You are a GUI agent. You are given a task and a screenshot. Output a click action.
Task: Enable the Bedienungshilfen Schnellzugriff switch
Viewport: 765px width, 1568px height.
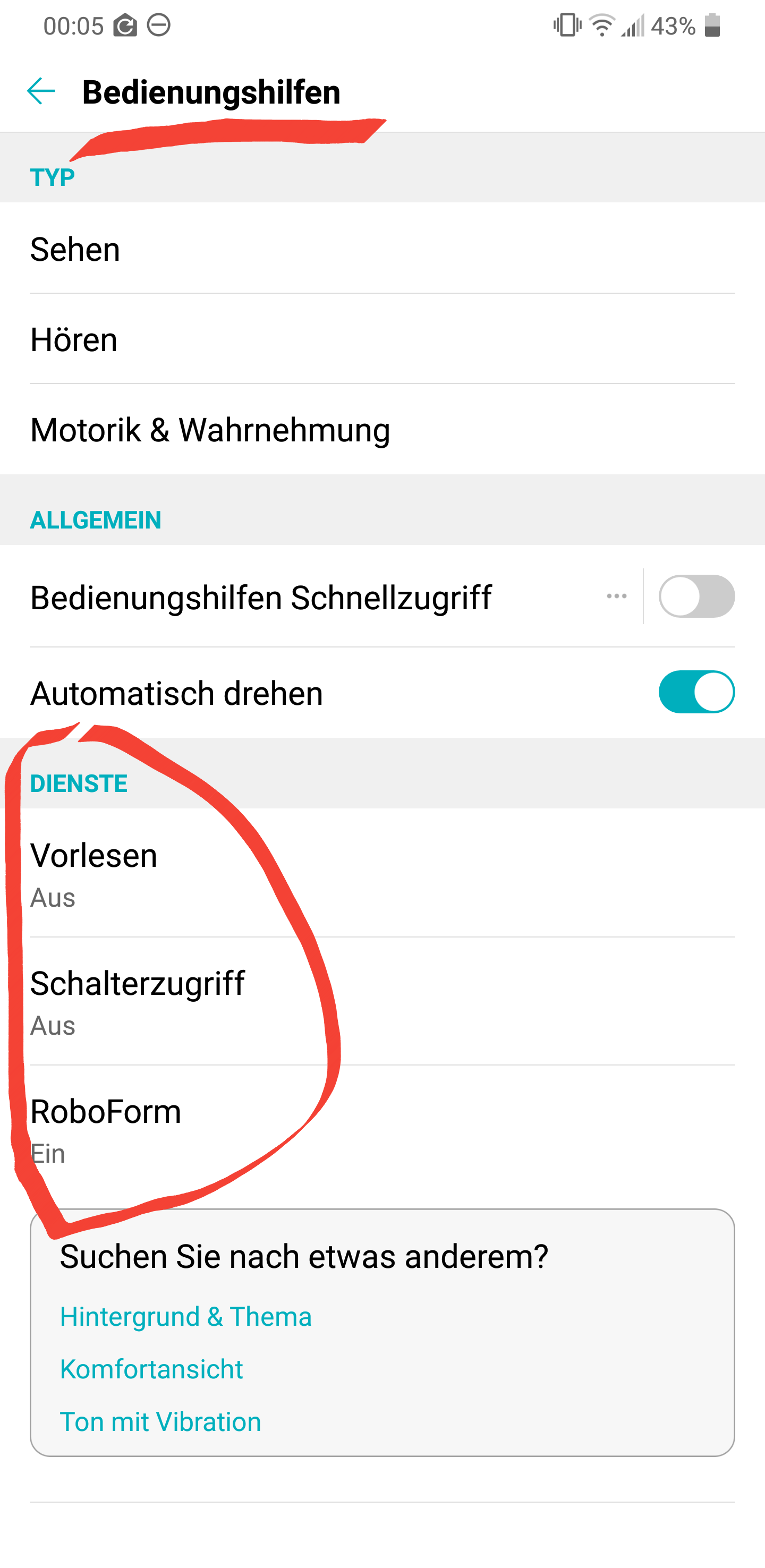click(x=696, y=596)
